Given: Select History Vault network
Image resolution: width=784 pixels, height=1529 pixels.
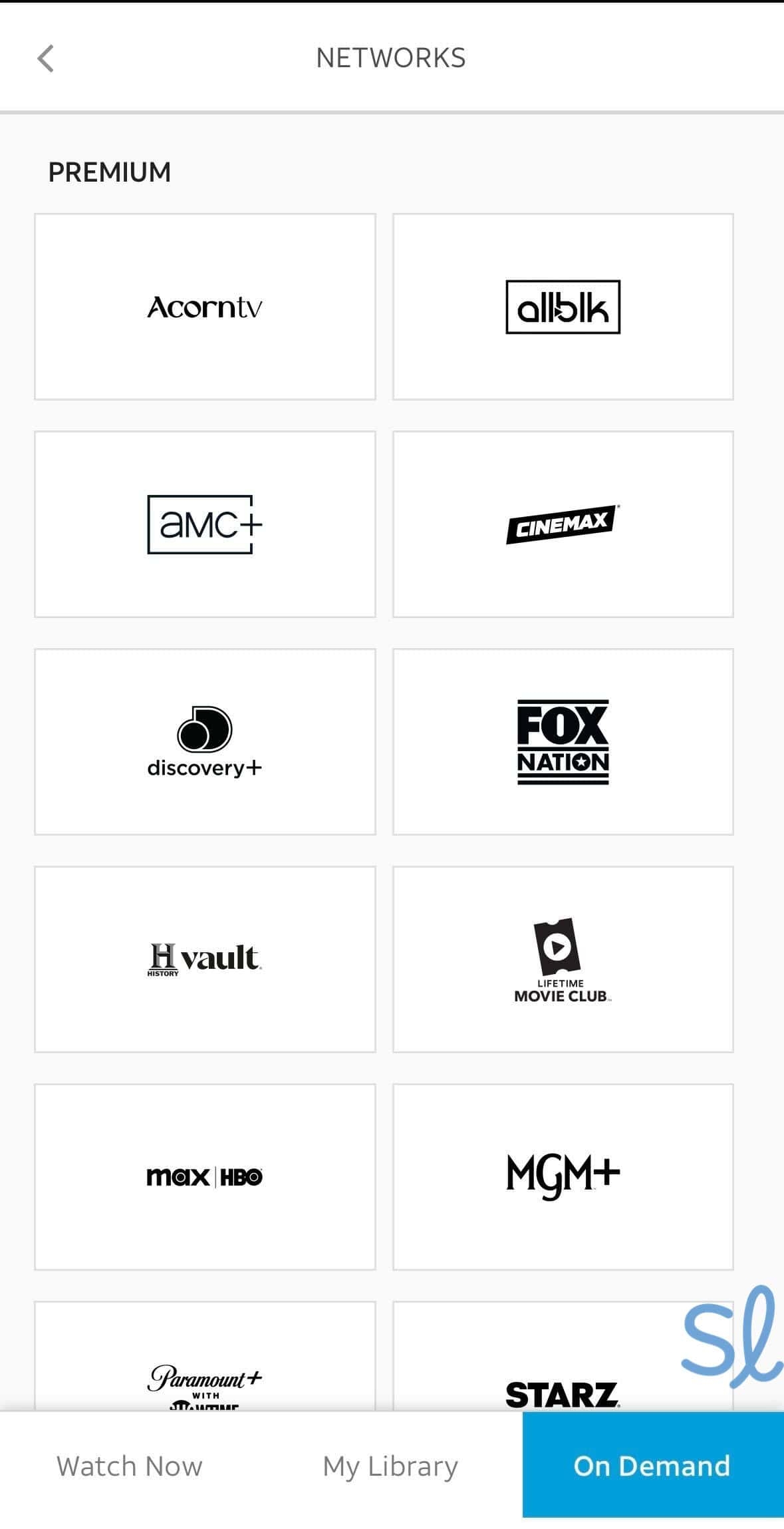Looking at the screenshot, I should [x=205, y=959].
